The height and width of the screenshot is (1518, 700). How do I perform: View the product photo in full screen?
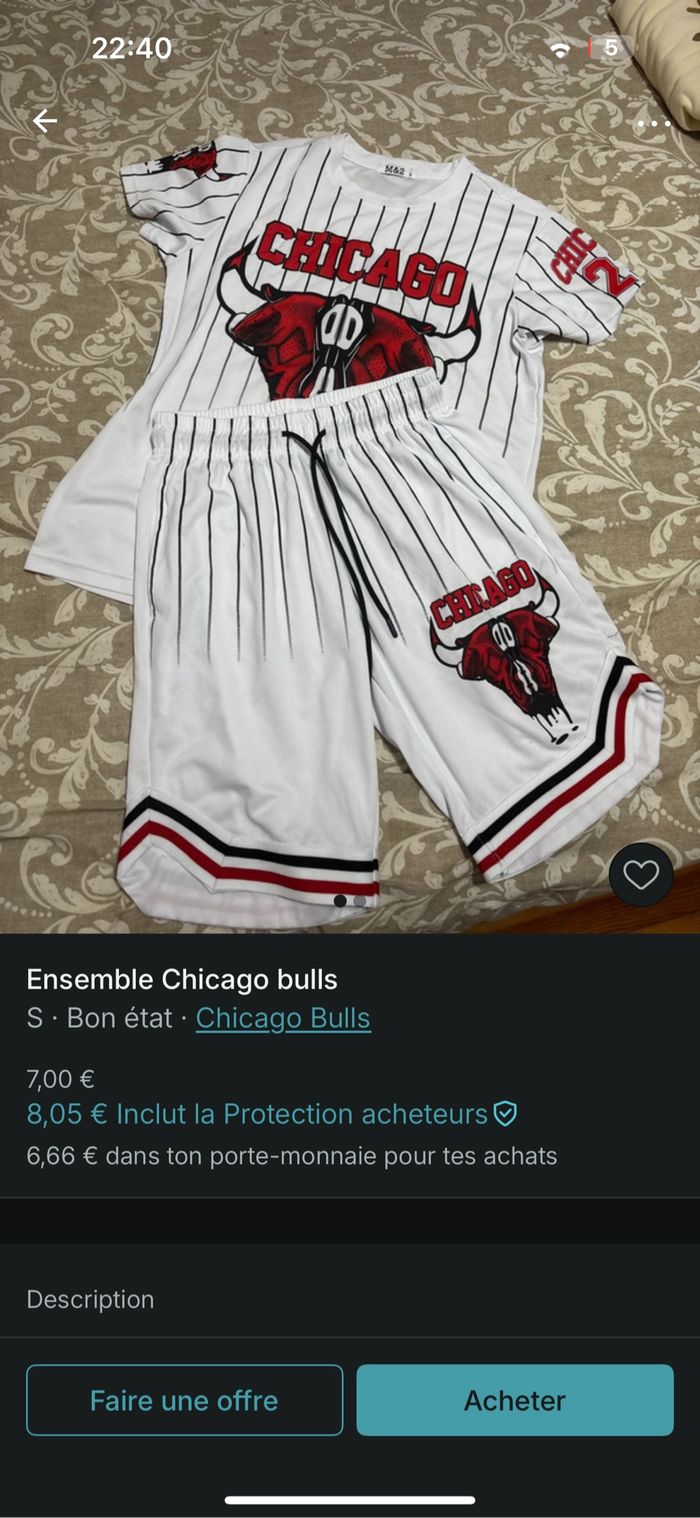[350, 500]
